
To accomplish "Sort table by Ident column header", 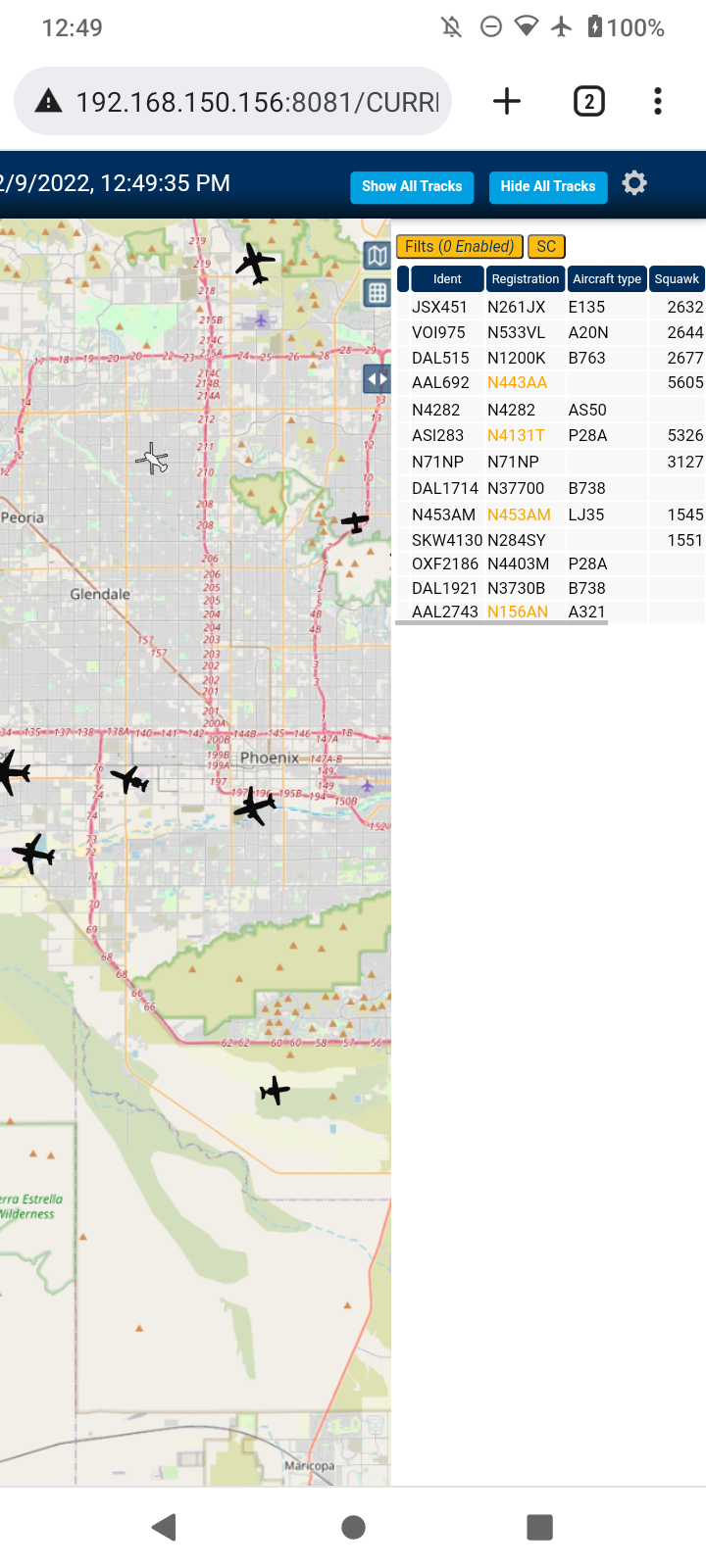I will coord(447,279).
